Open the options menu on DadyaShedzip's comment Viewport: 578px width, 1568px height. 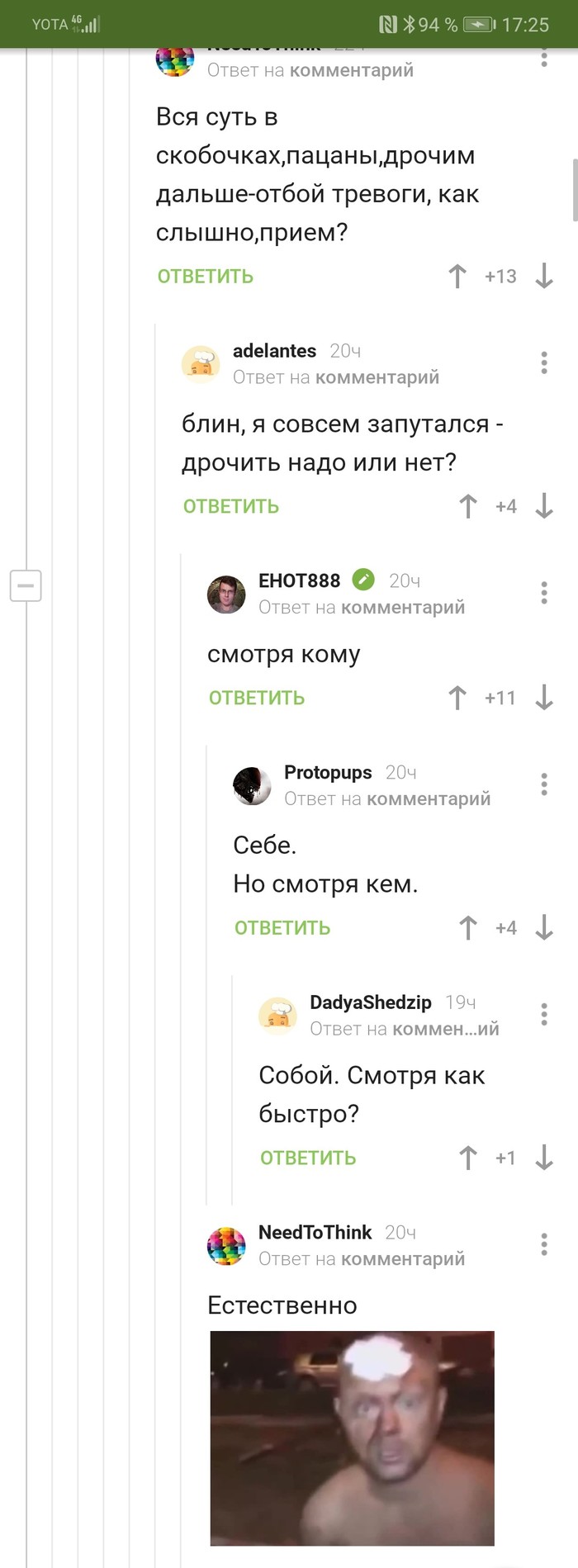pos(544,1014)
